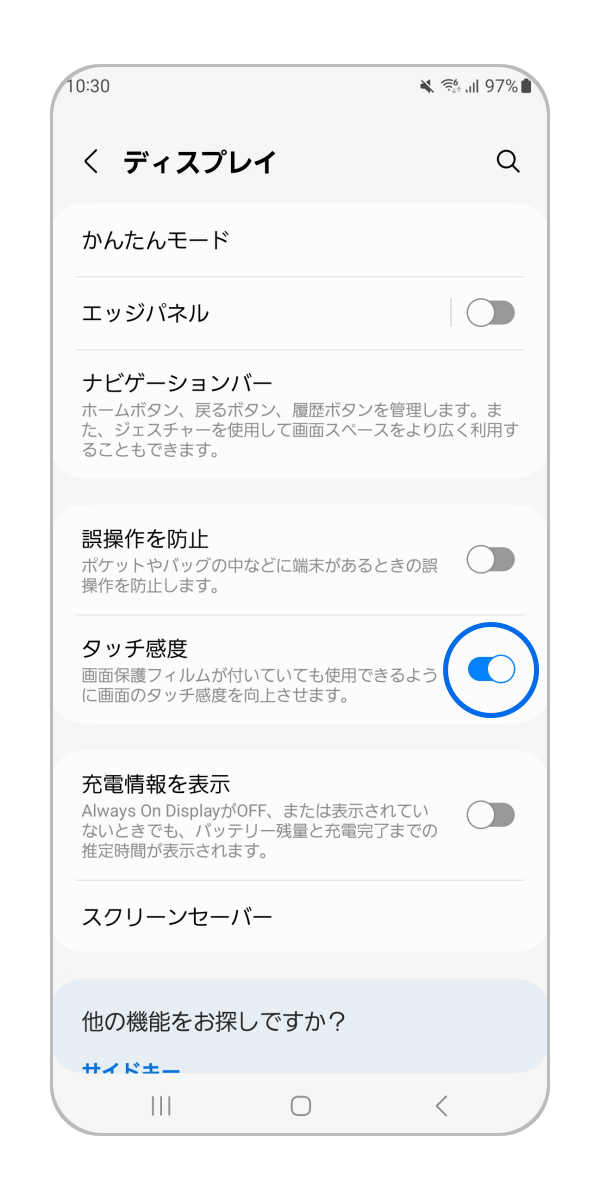Viewport: 600px width, 1200px height.
Task: Open recent apps from navigation bar
Action: click(x=160, y=1105)
